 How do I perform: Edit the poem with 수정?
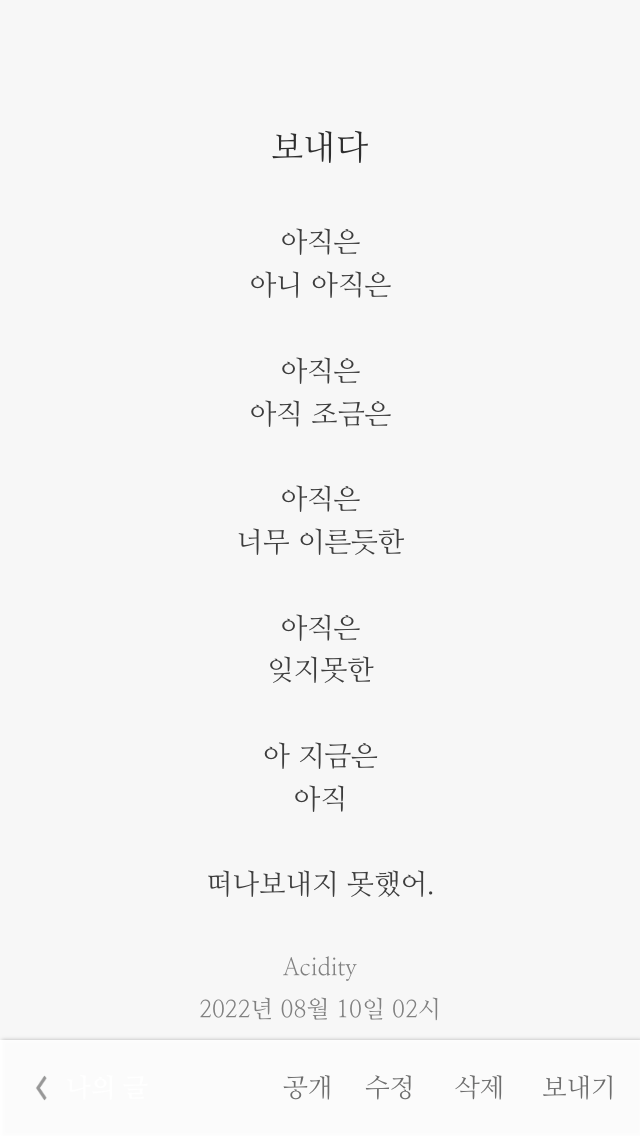(x=389, y=1087)
